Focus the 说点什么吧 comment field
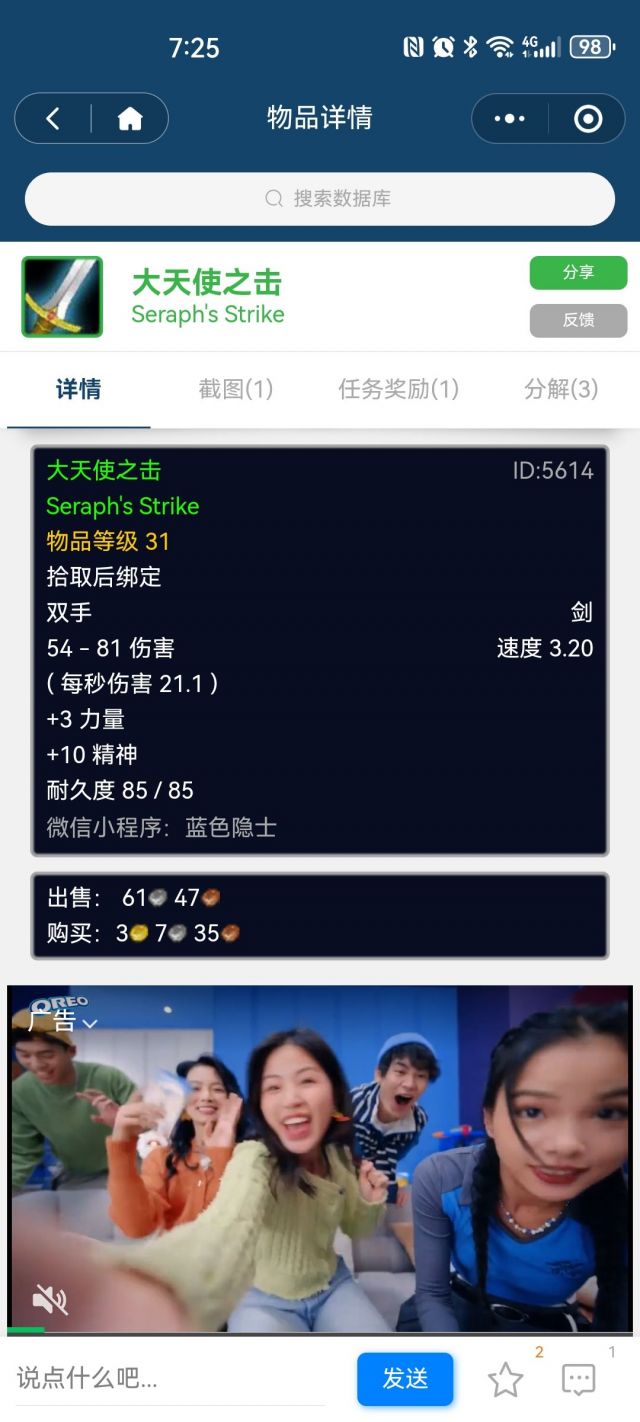The image size is (640, 1422). tap(170, 1379)
